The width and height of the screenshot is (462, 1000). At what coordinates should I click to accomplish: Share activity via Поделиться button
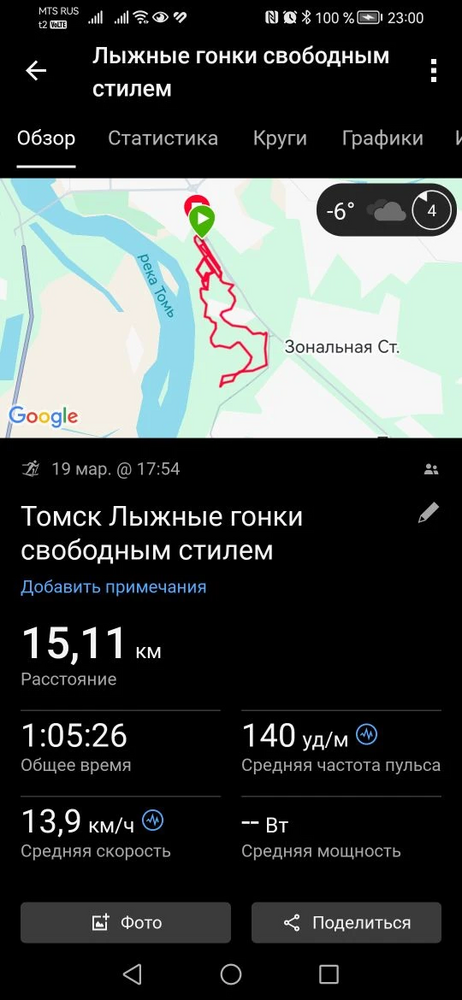[x=346, y=922]
